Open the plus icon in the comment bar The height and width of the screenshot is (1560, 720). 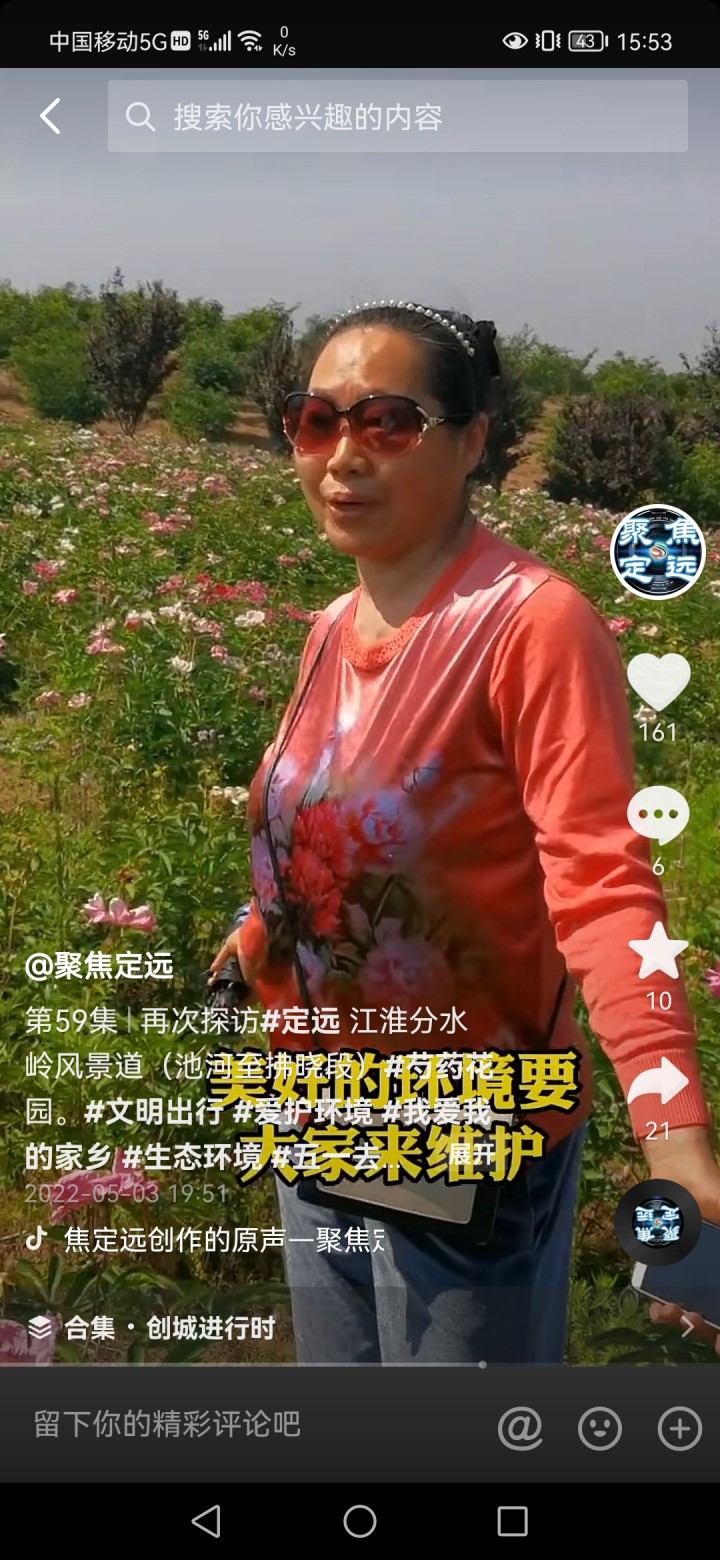click(x=679, y=1428)
